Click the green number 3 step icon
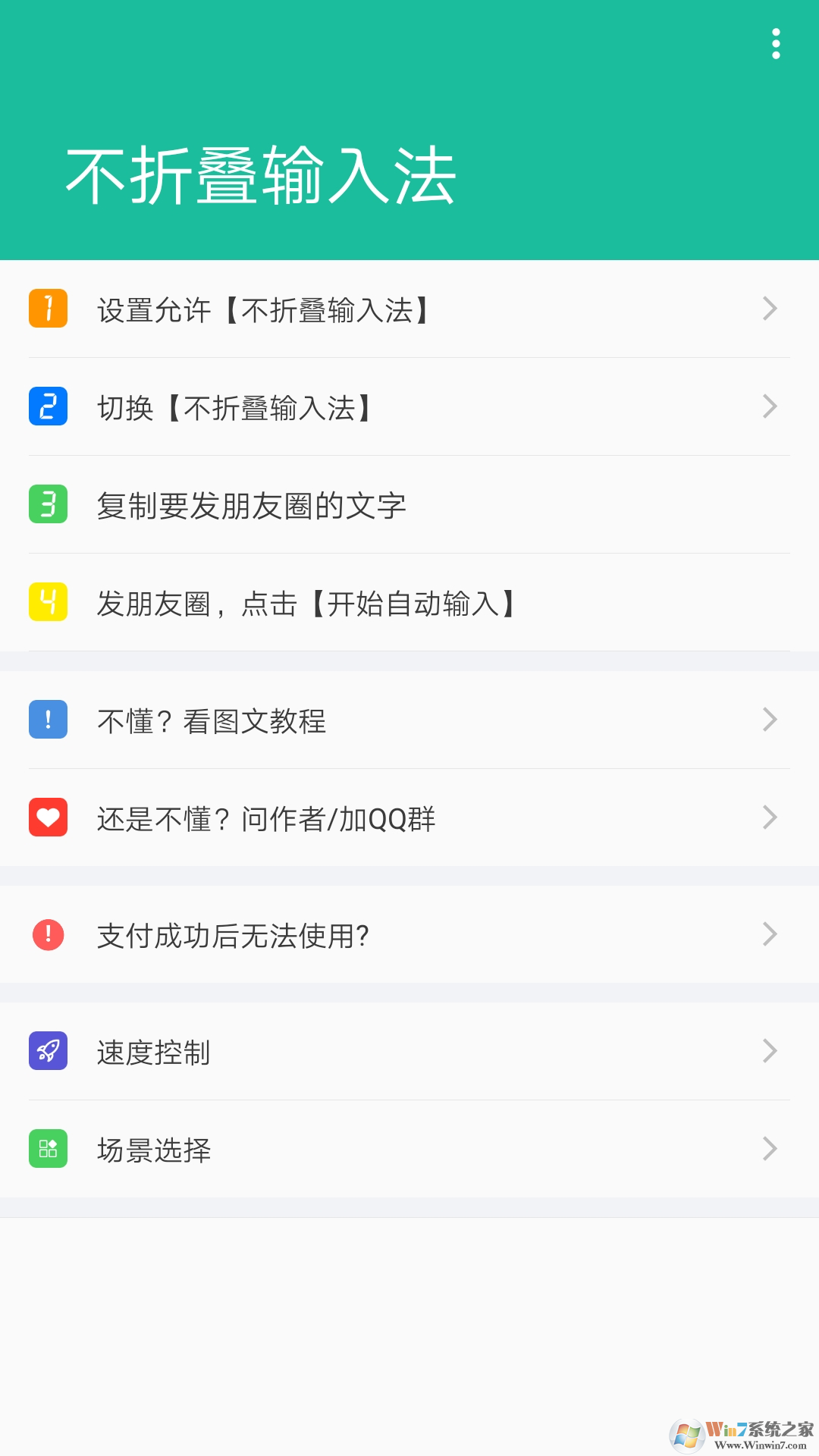The width and height of the screenshot is (819, 1456). (x=48, y=504)
